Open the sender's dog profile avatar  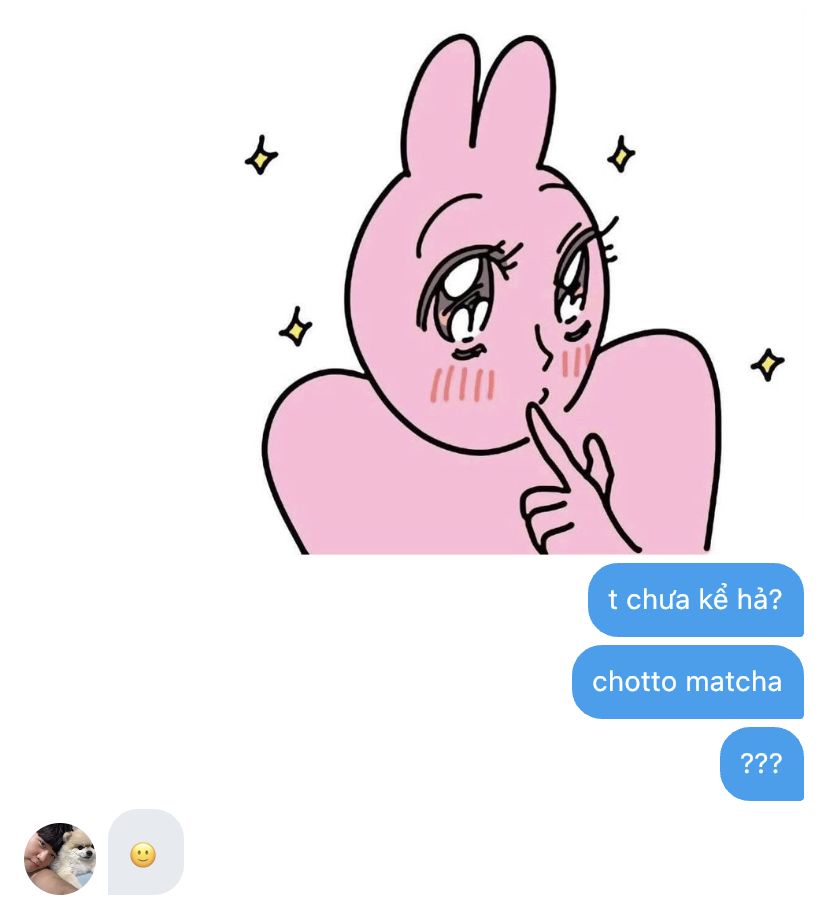click(60, 858)
